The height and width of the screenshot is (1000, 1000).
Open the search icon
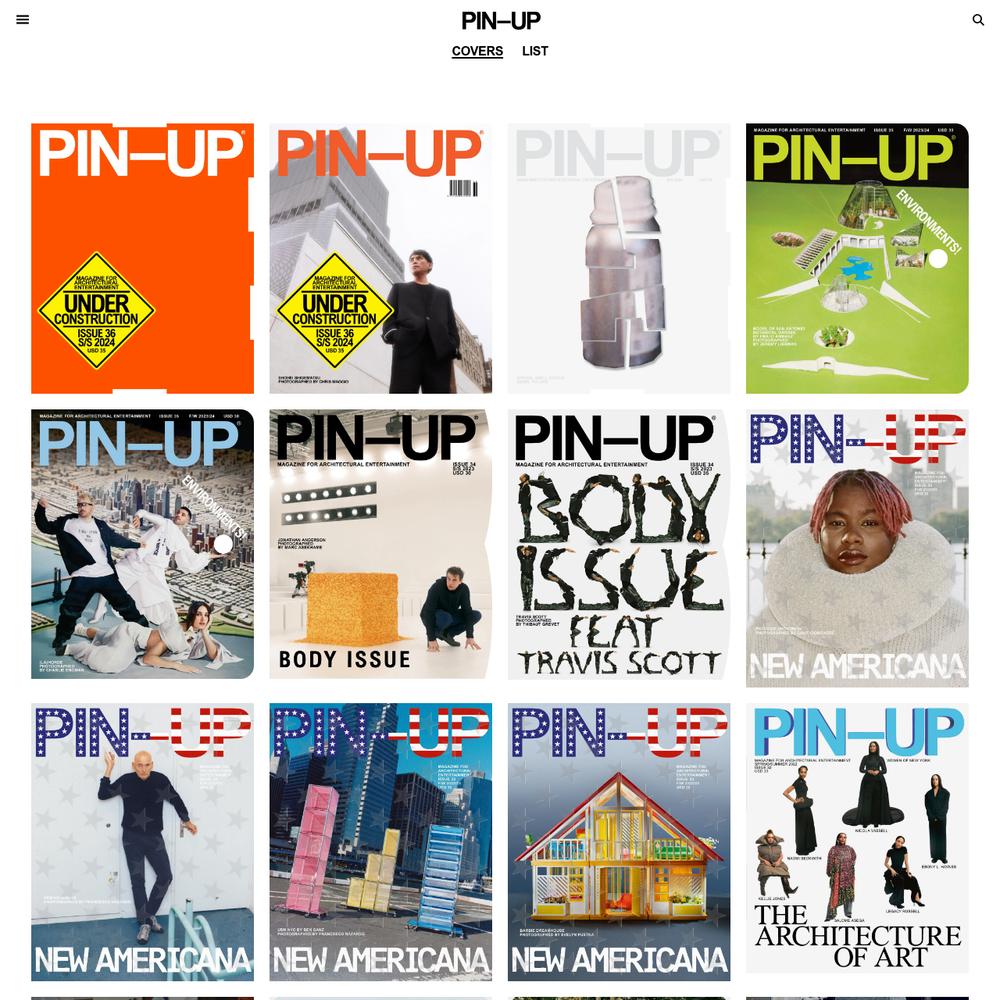978,20
